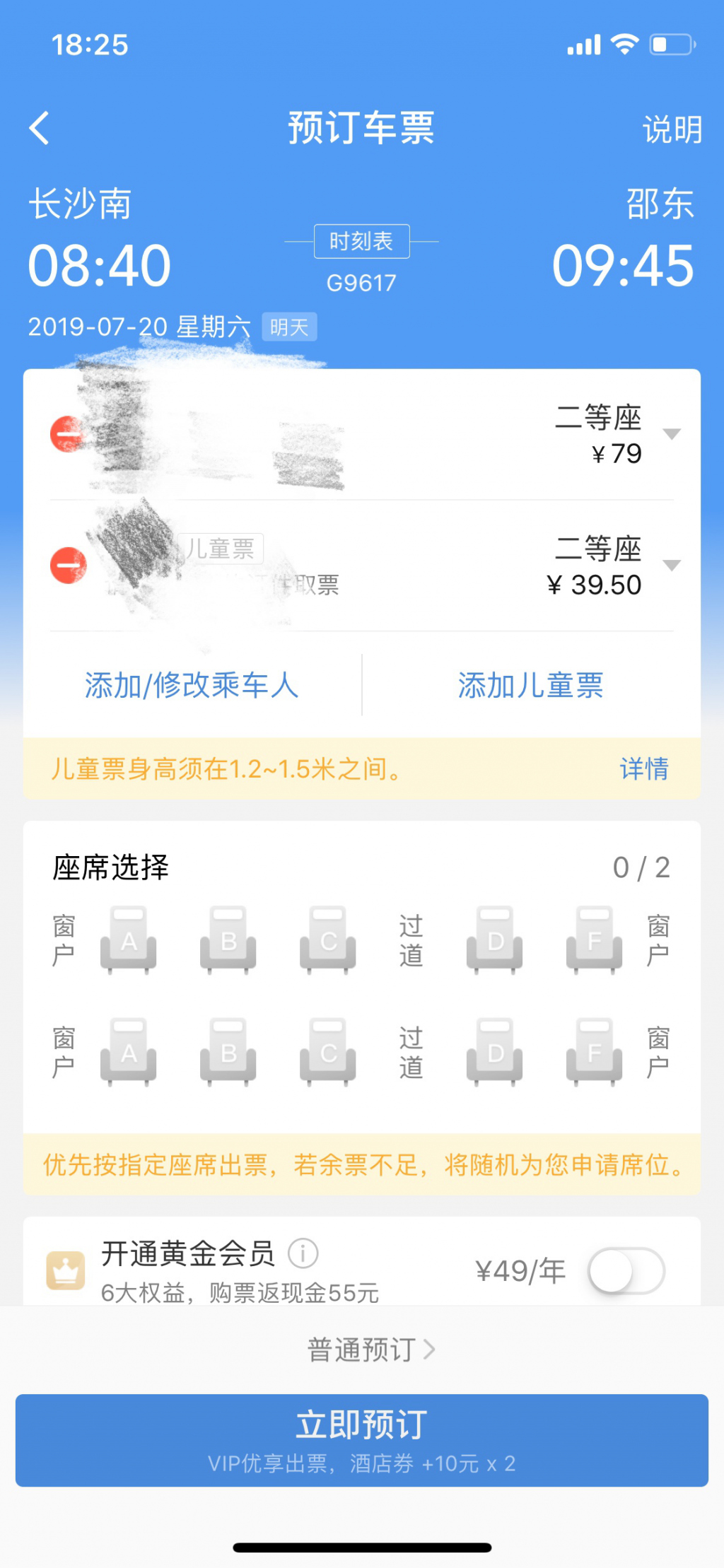The image size is (724, 1568).
Task: Go back from the 预订车票 page
Action: point(40,129)
